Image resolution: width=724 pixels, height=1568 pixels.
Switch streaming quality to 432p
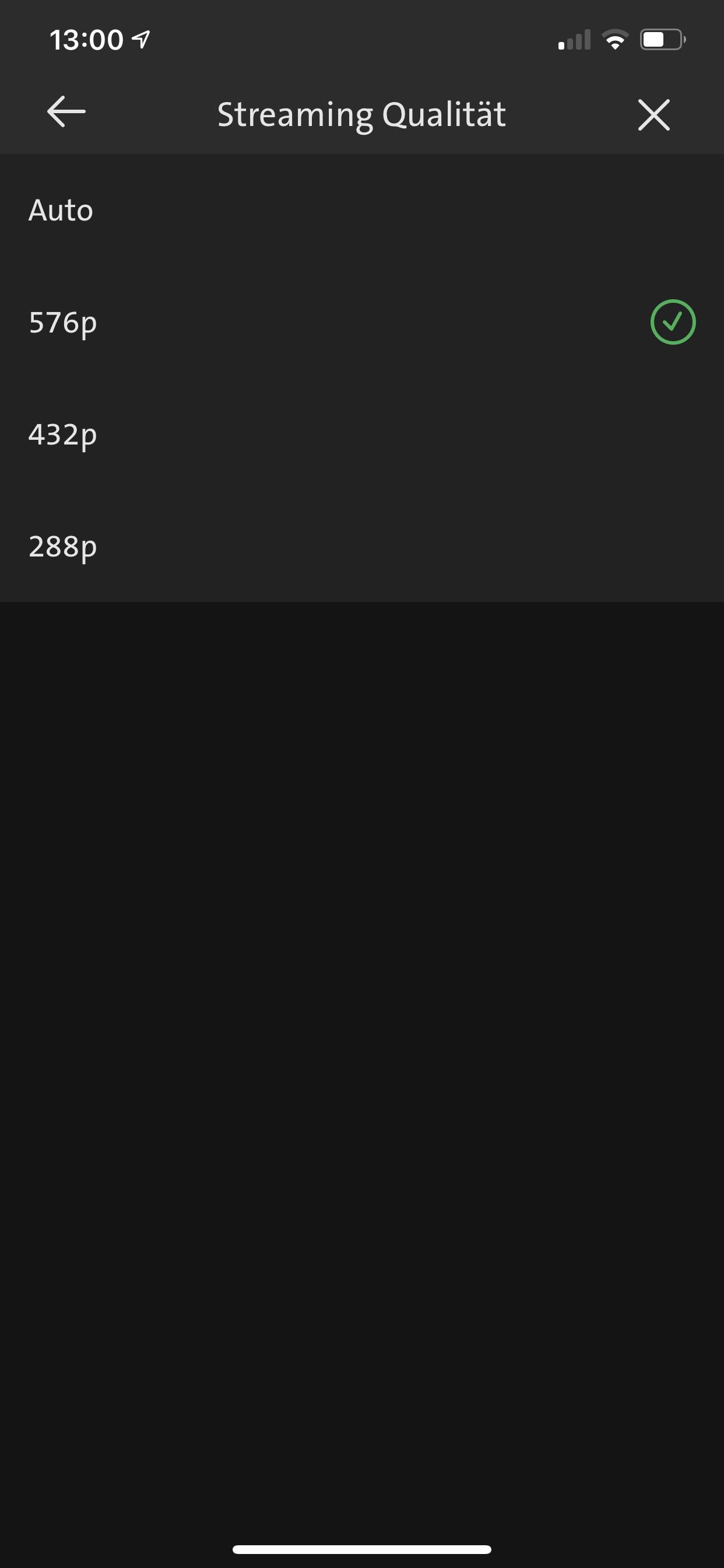pyautogui.click(x=64, y=435)
